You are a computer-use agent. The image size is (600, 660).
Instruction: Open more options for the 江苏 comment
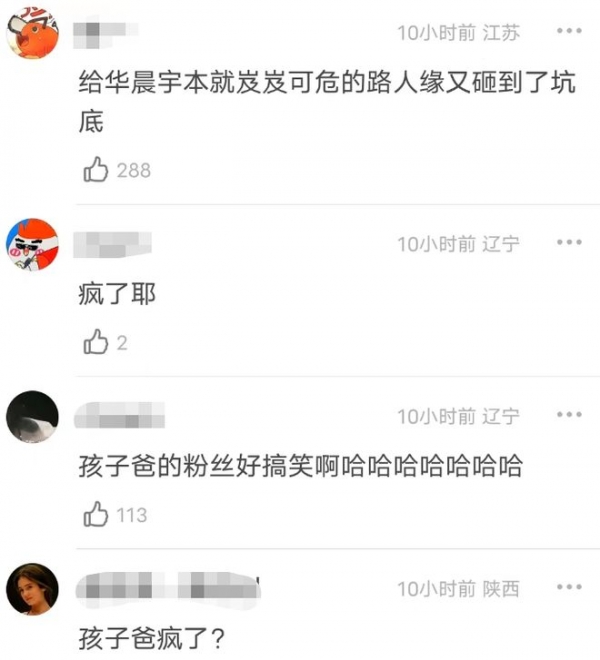click(569, 32)
